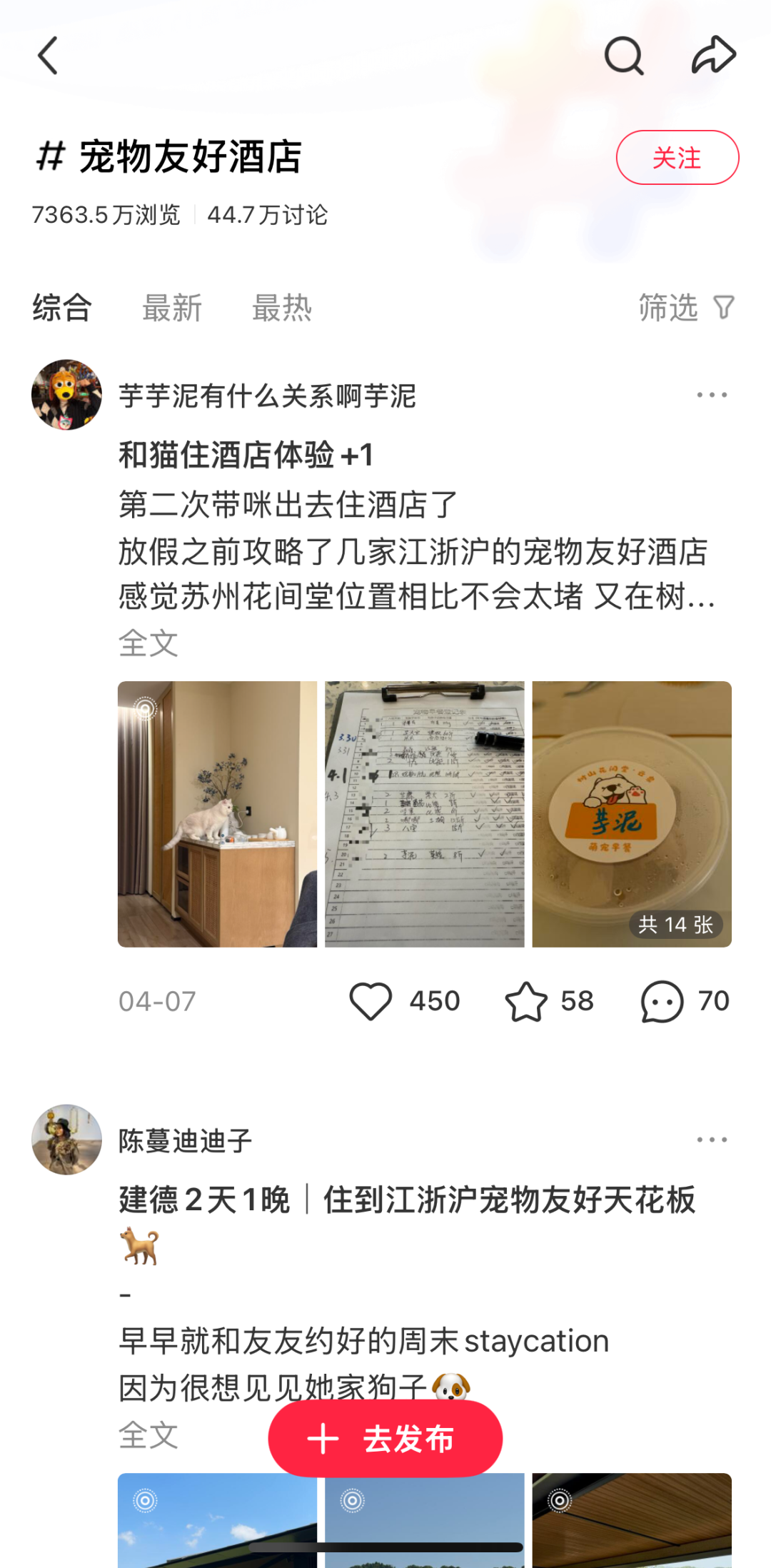This screenshot has width=771, height=1568.
Task: Expand 全文 of the 和猫住酒店体验 post
Action: pyautogui.click(x=148, y=643)
